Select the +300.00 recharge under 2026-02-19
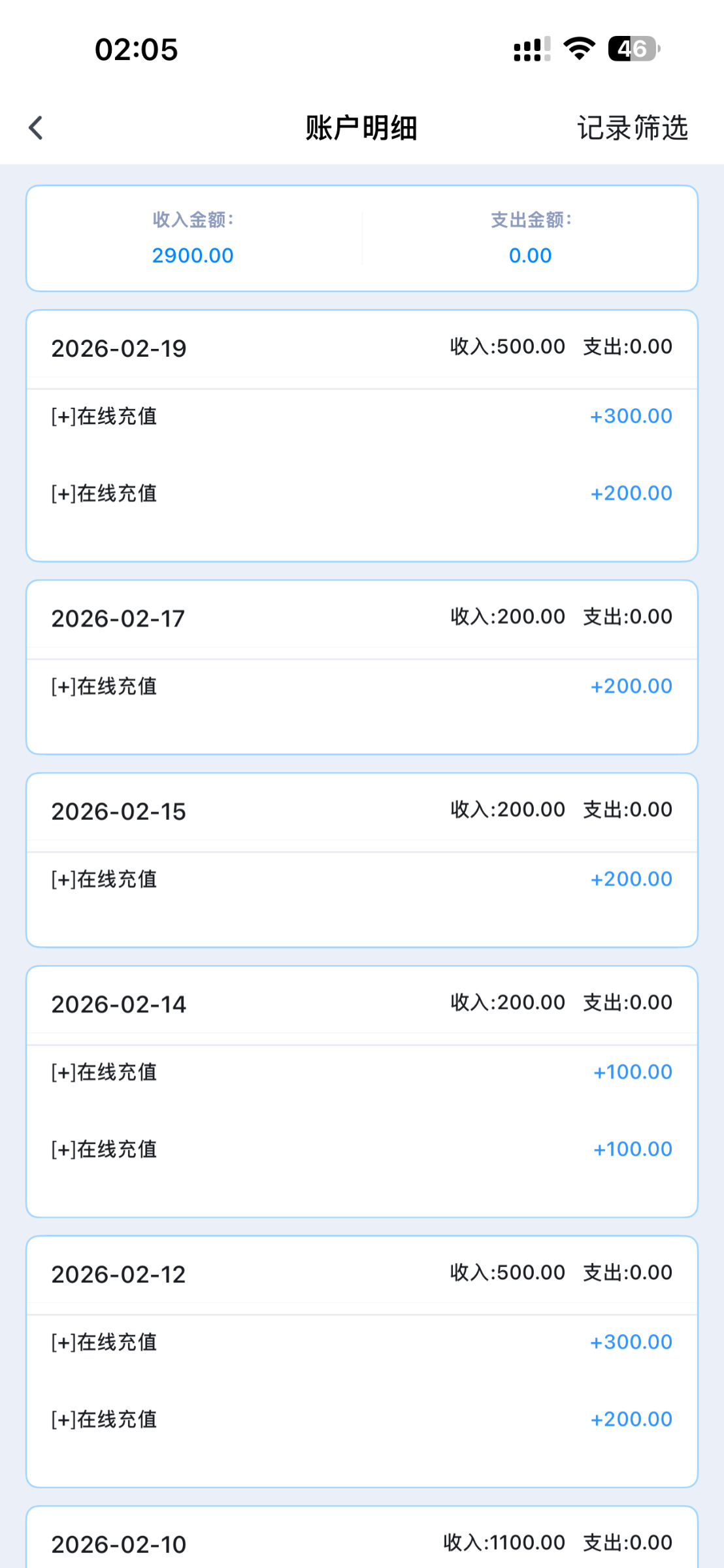Image resolution: width=724 pixels, height=1568 pixels. coord(631,416)
